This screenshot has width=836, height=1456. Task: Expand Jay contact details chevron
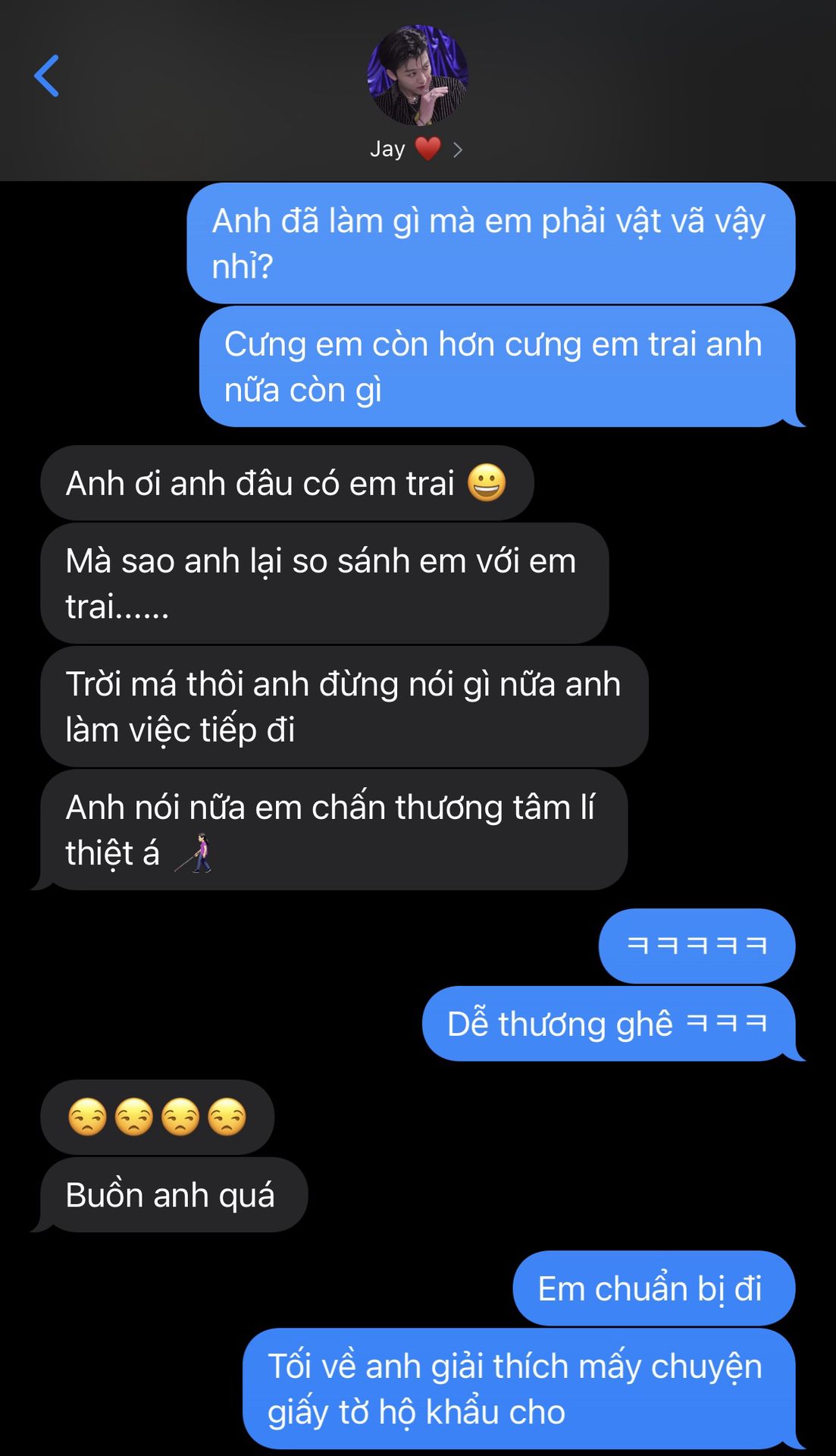[458, 149]
